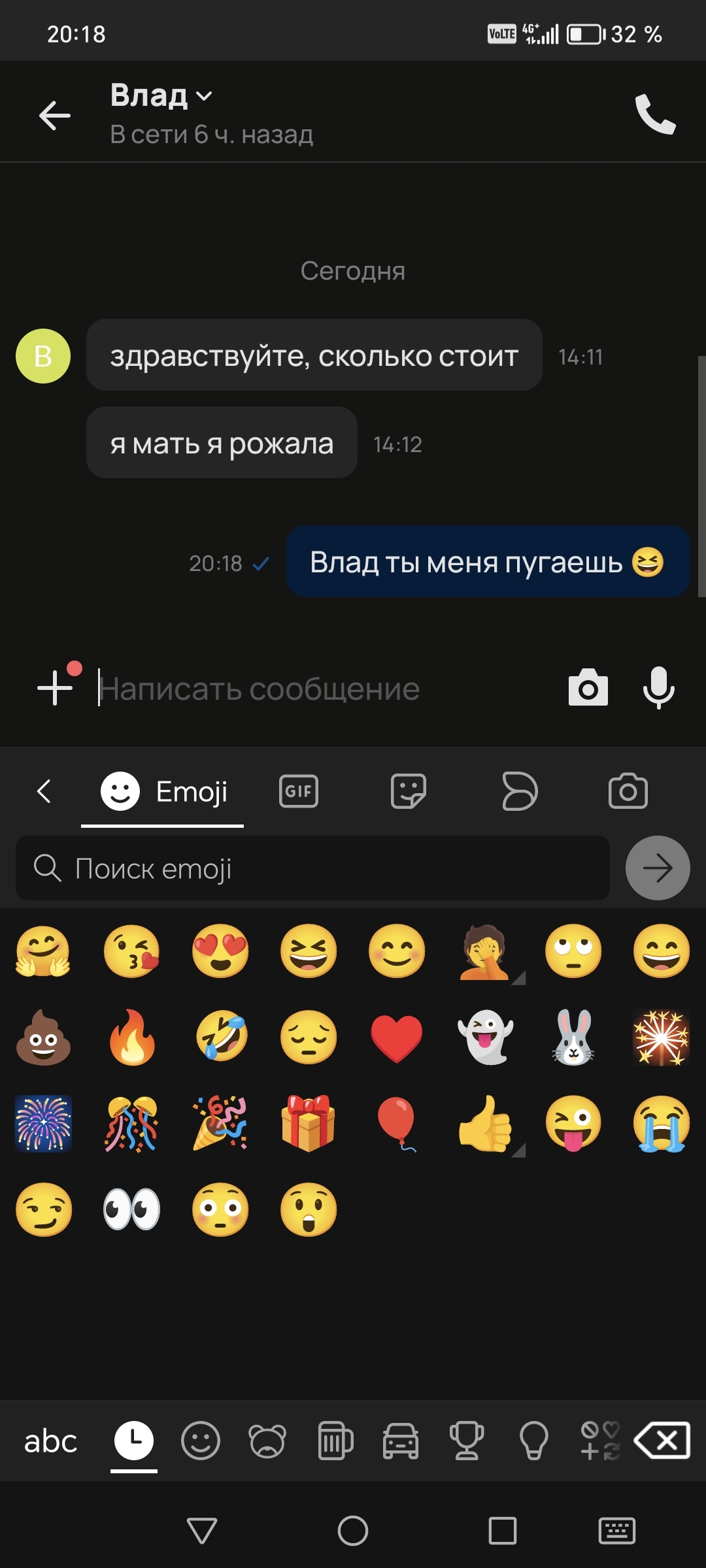Open the attachment plus menu
This screenshot has width=706, height=1568.
pyautogui.click(x=55, y=687)
